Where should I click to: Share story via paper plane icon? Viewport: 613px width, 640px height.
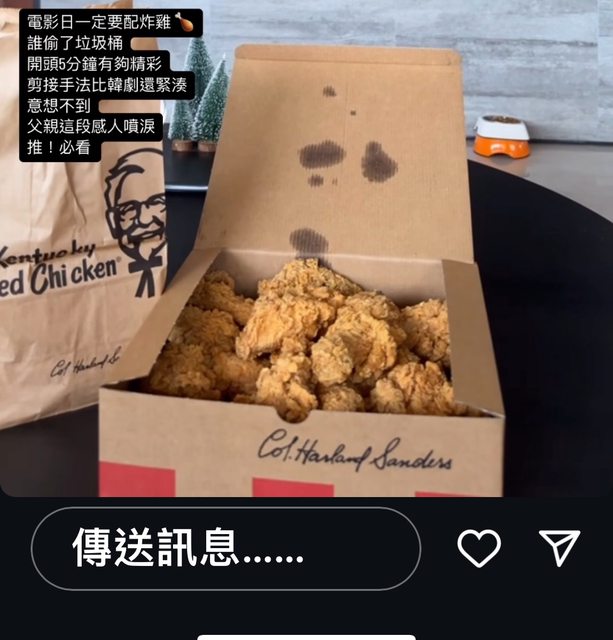click(x=559, y=546)
